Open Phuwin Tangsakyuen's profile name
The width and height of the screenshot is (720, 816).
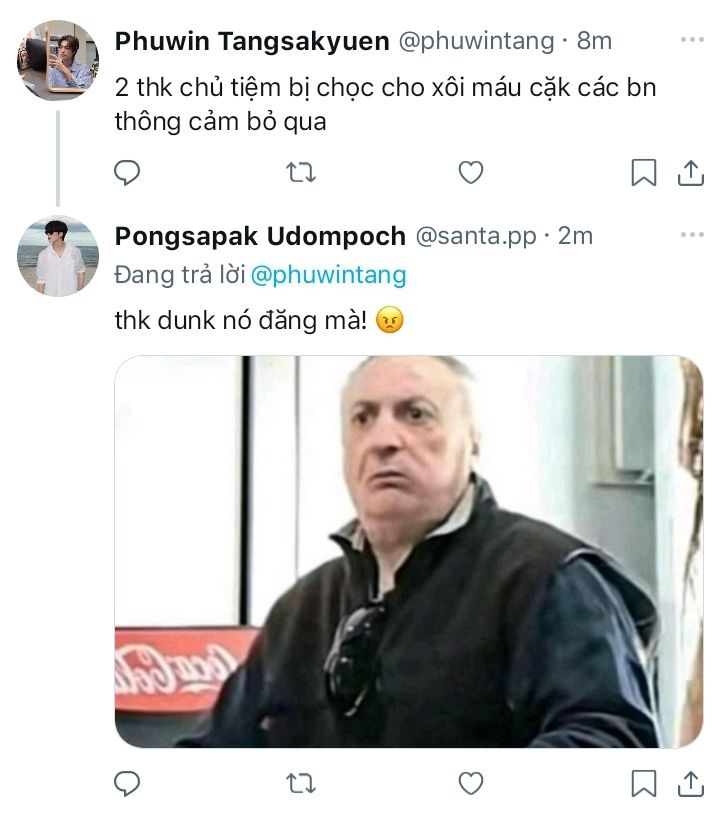pyautogui.click(x=252, y=42)
